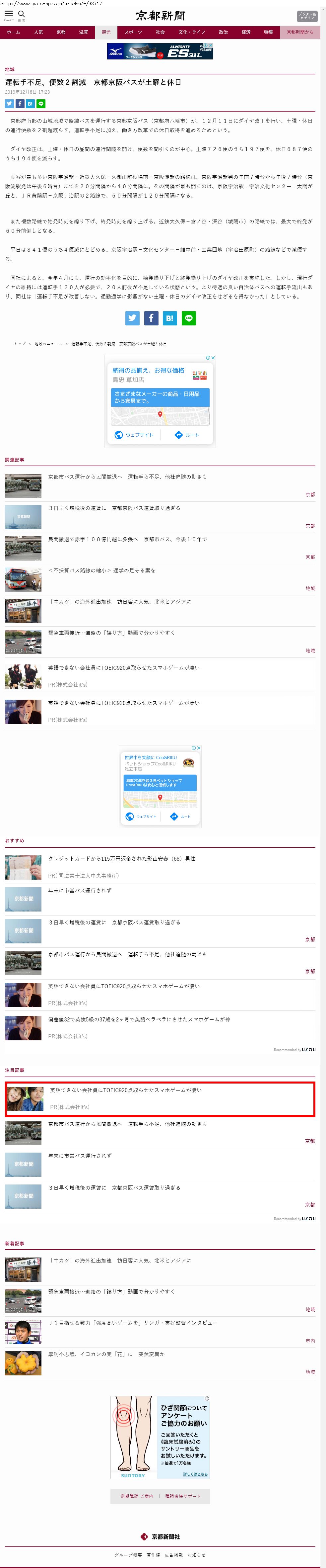
Task: Open the 経済 tab
Action: (246, 32)
